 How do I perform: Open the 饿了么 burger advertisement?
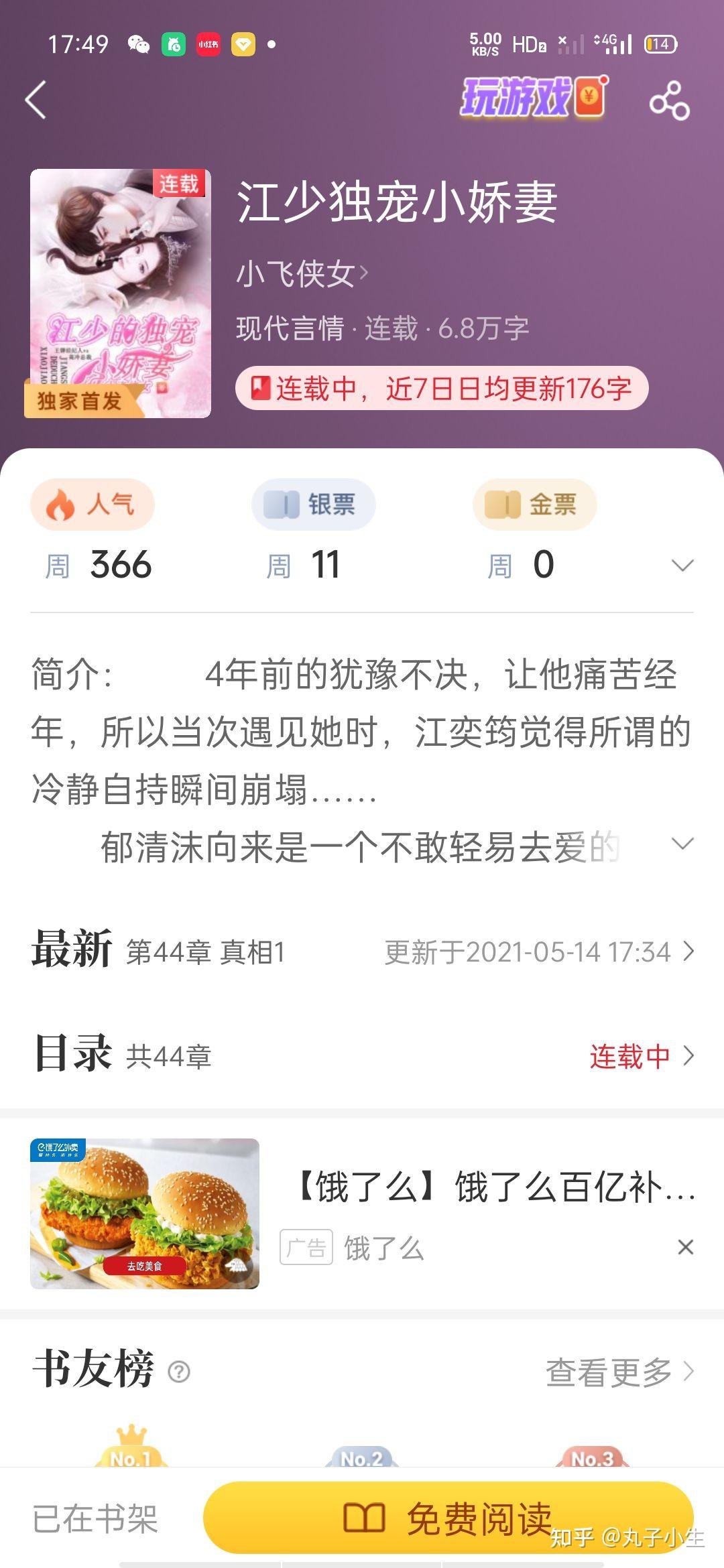coord(362,1213)
